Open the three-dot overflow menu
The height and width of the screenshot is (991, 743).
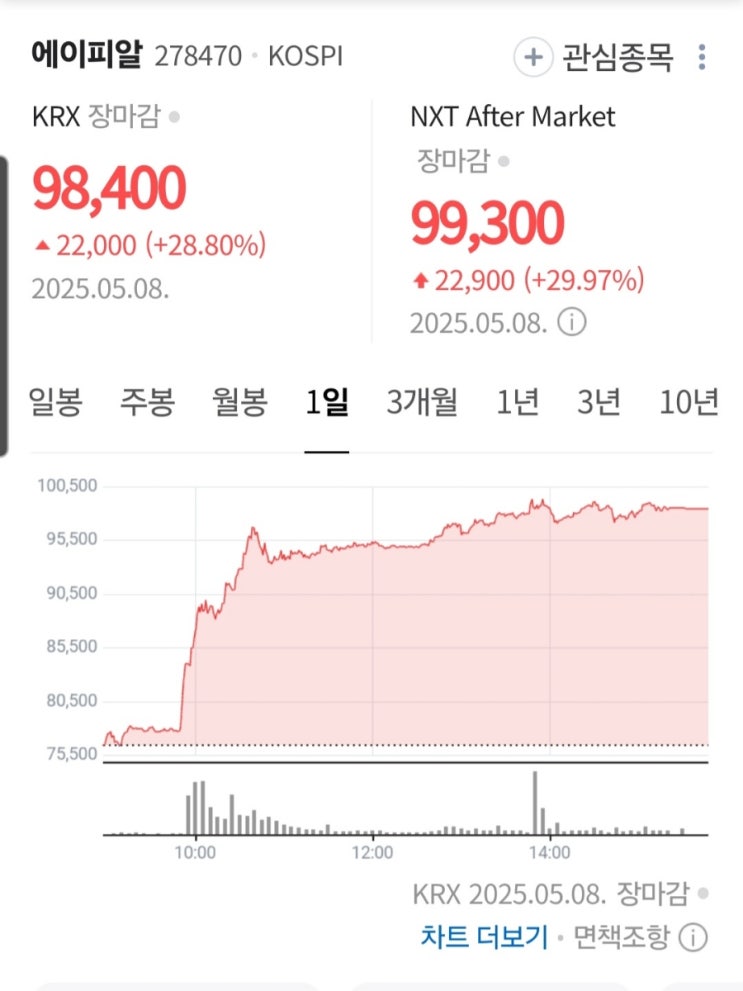click(x=702, y=58)
